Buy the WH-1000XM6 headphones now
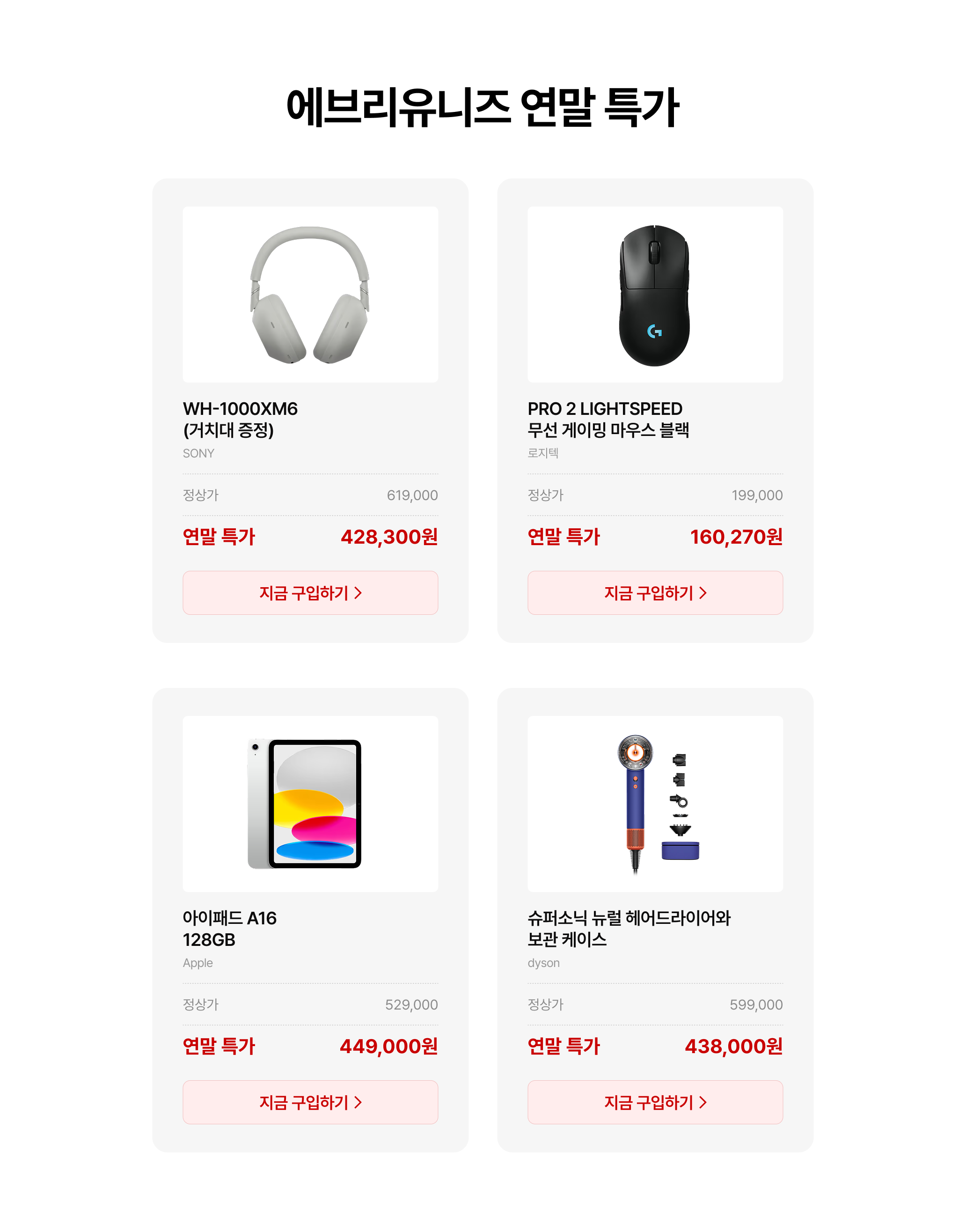Image resolution: width=966 pixels, height=1232 pixels. coord(310,592)
